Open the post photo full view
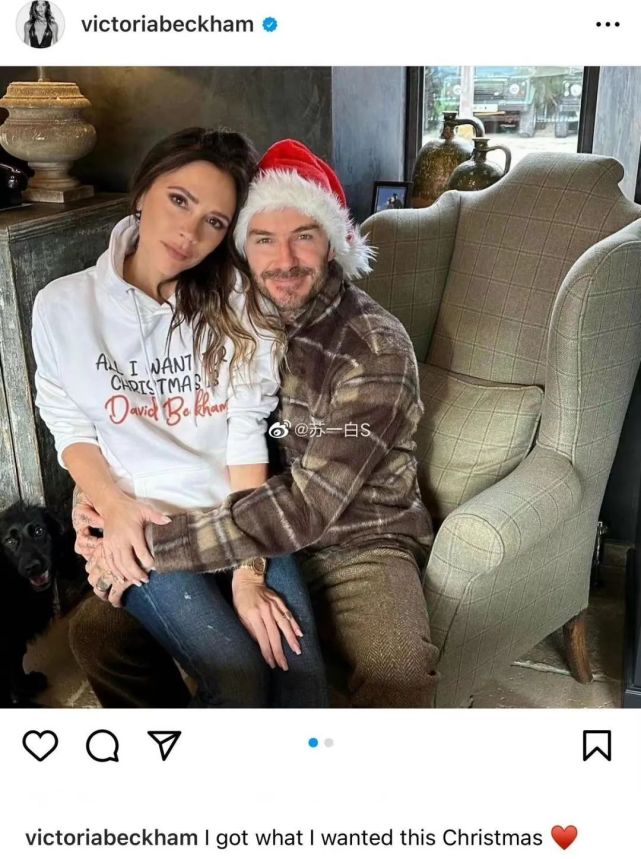The image size is (641, 859). point(320,387)
